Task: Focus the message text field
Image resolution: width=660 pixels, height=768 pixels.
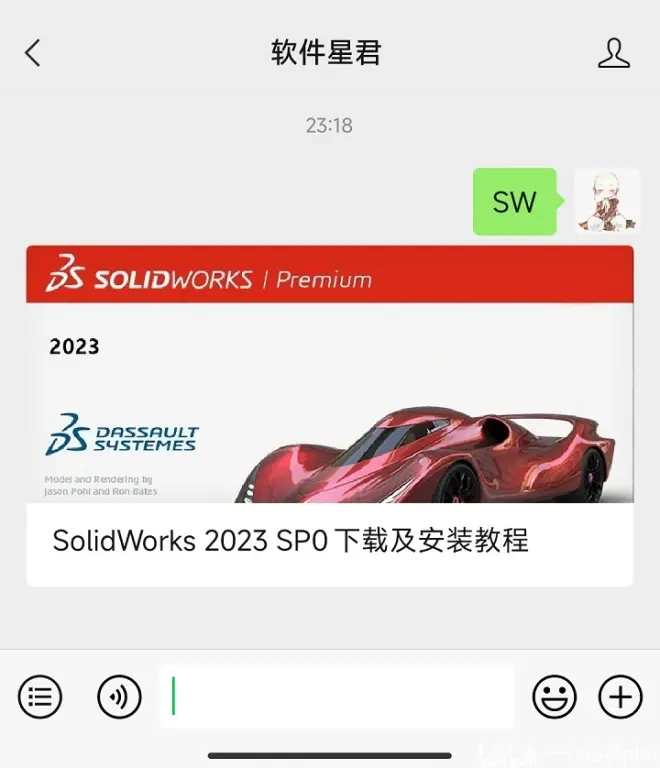Action: 337,696
